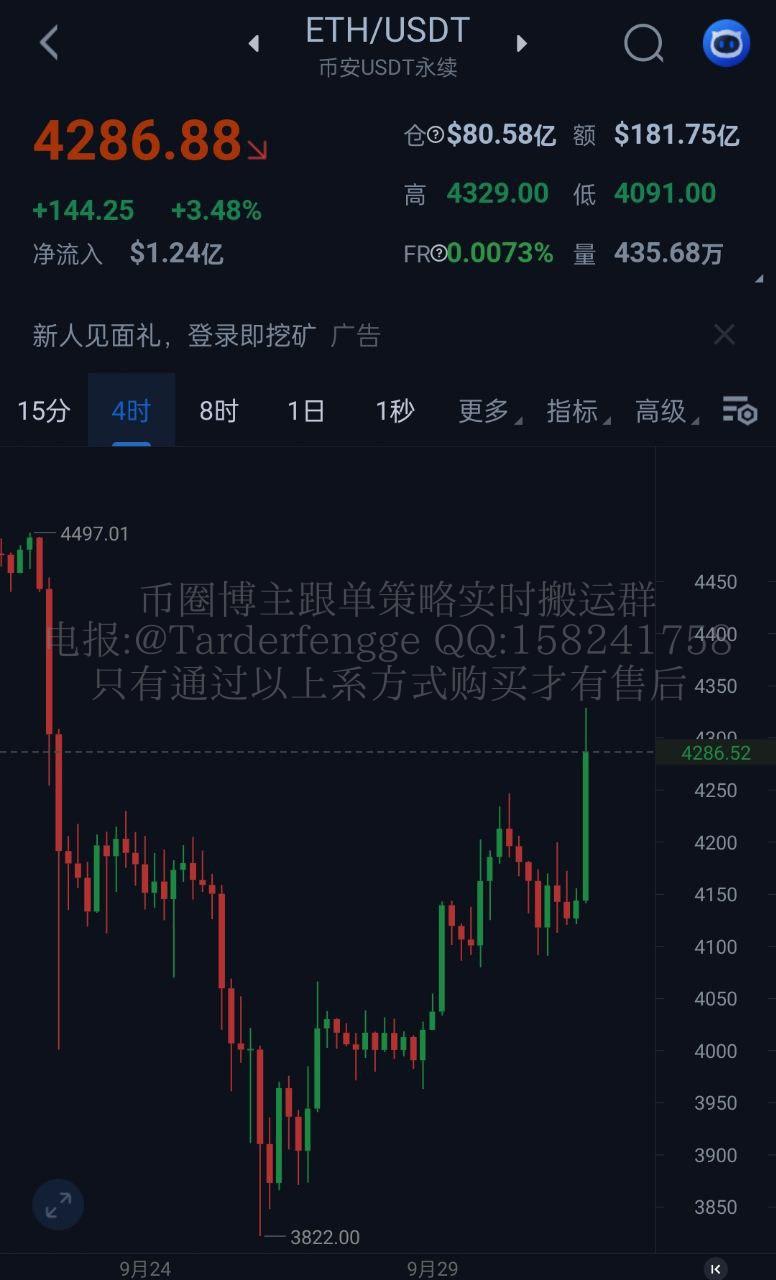This screenshot has height=1280, width=776.
Task: Open the 高级 advanced options
Action: tap(662, 410)
